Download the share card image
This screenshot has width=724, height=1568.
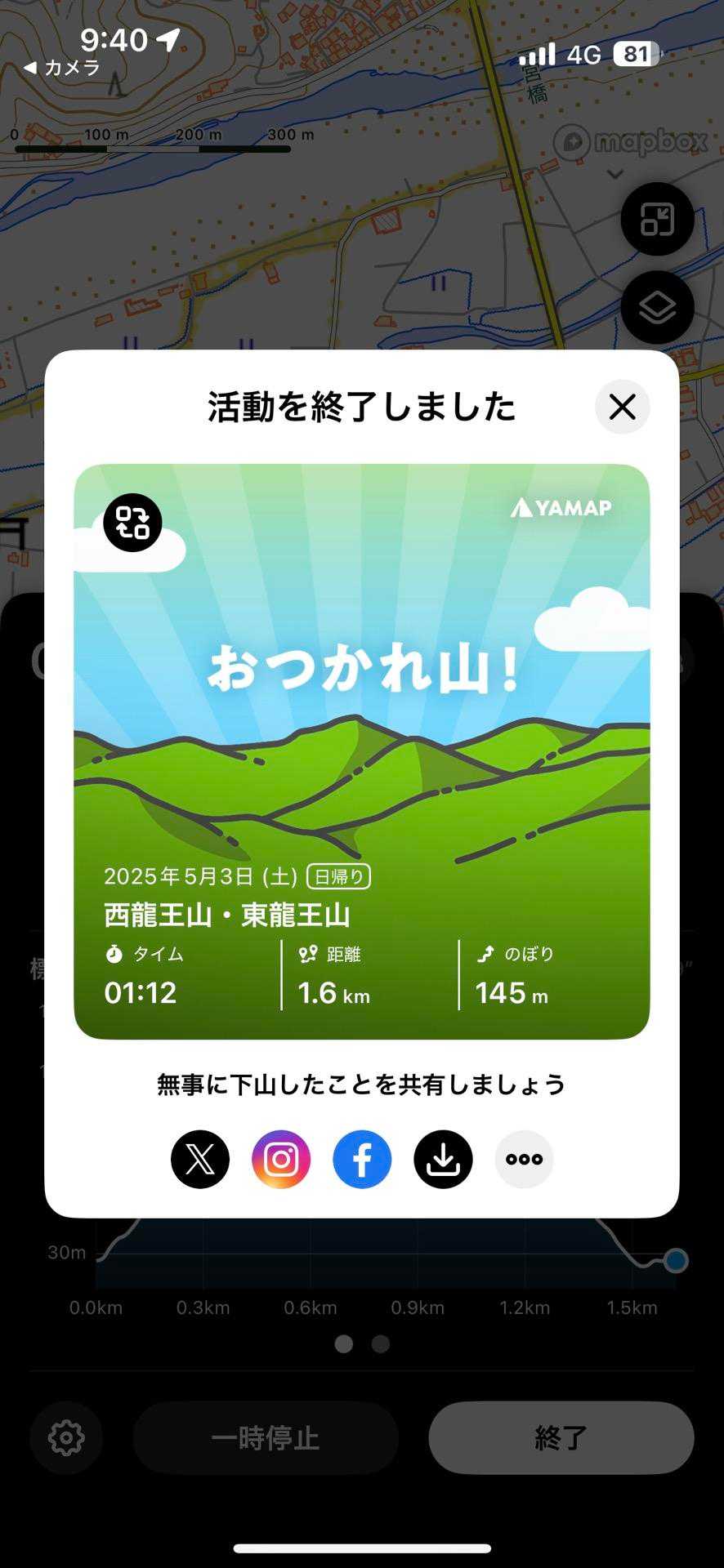443,1159
